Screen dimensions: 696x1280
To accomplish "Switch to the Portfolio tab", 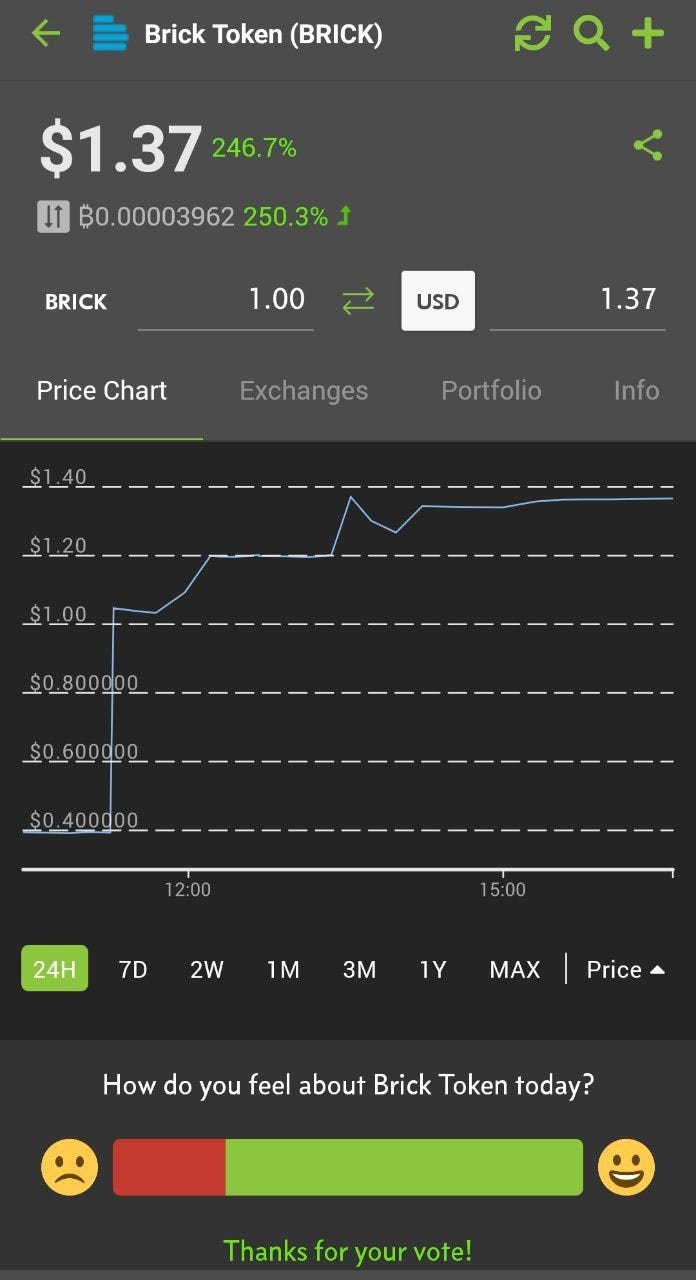I will [x=491, y=391].
